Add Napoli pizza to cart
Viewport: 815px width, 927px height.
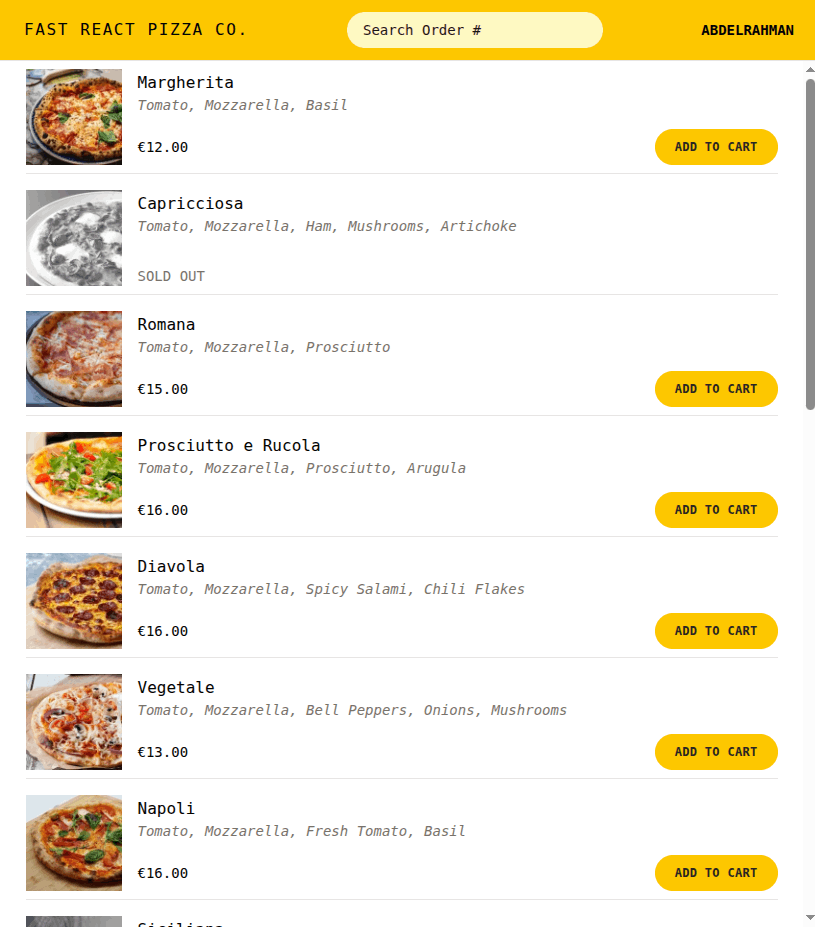(x=716, y=873)
